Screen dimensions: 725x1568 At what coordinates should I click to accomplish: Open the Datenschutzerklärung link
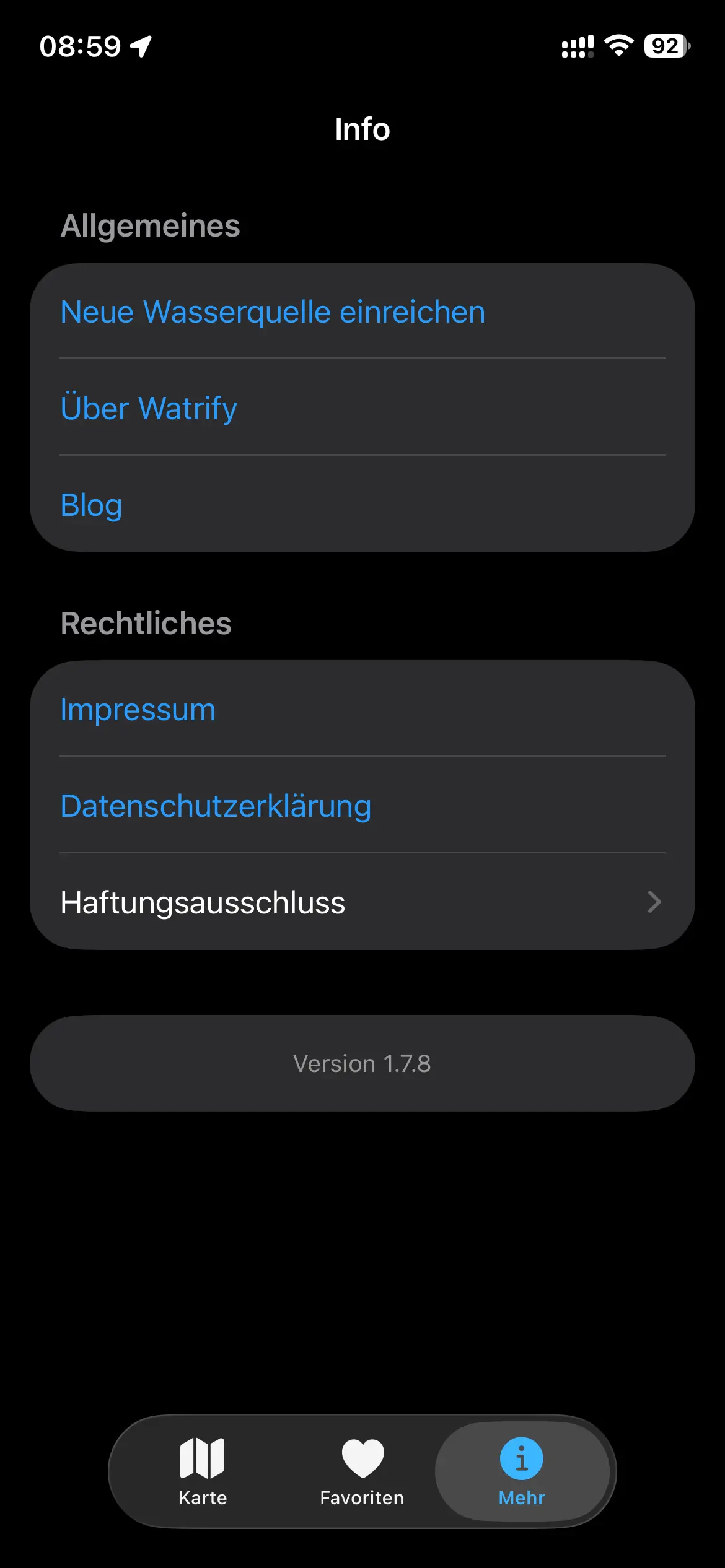[x=216, y=806]
